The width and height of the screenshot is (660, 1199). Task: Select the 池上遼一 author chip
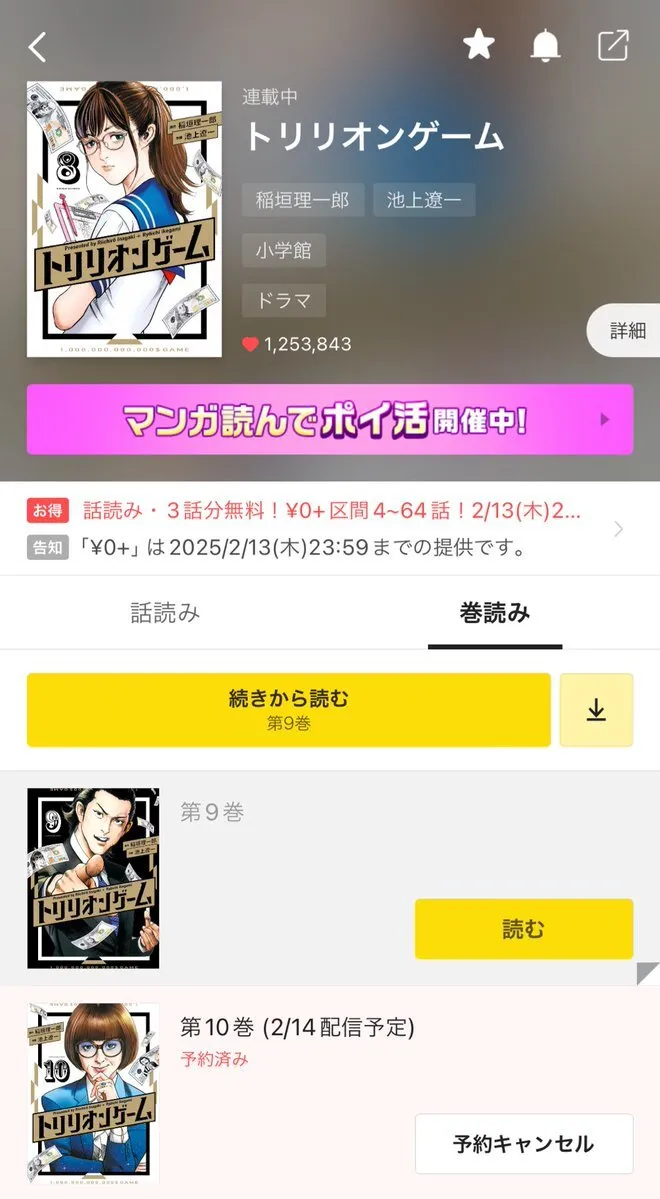click(x=424, y=199)
